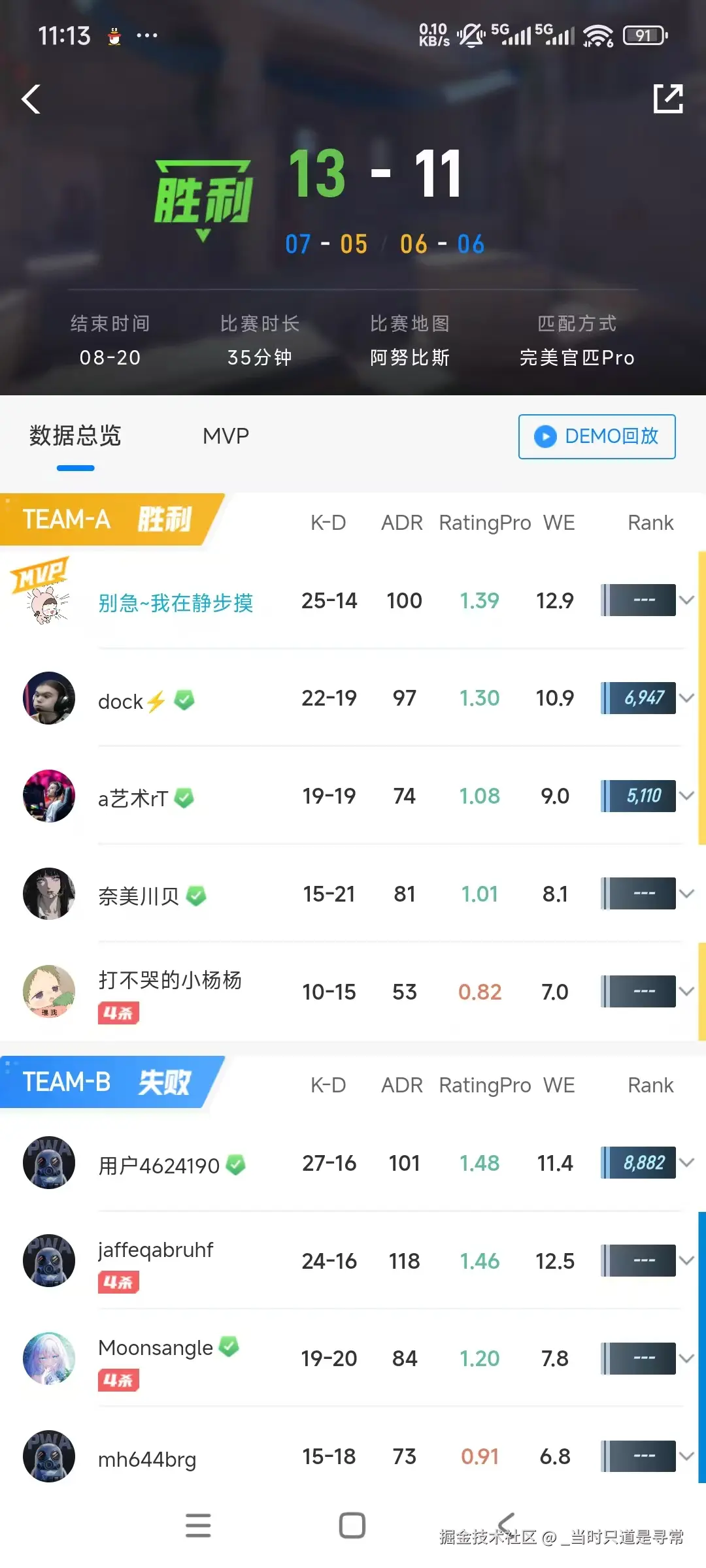Expand 用户4624190's stats row
Viewport: 706px width, 1568px height.
(x=686, y=1163)
